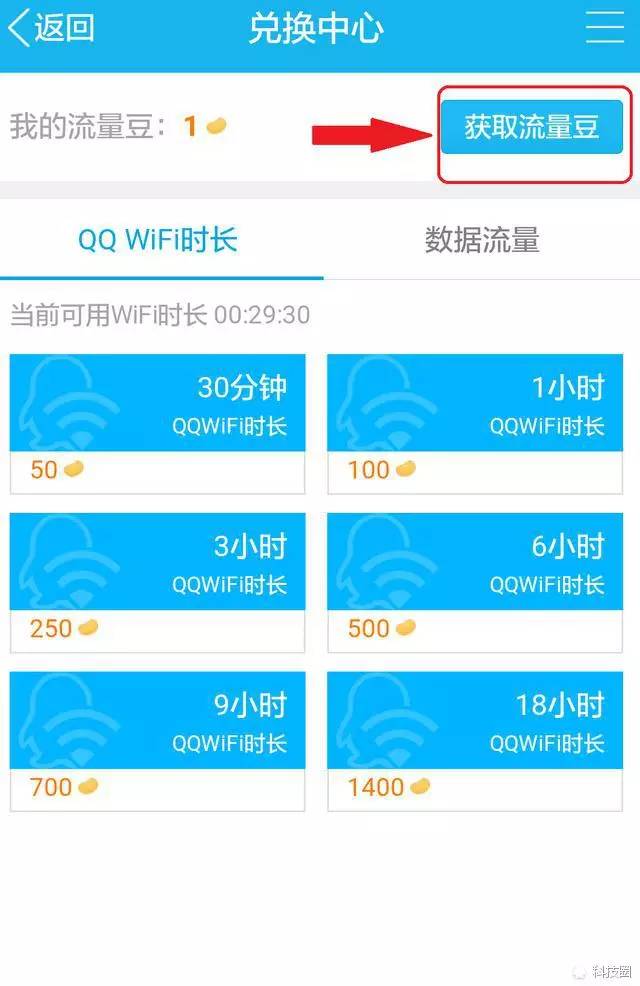Tap the 获取流量豆 button

(531, 127)
